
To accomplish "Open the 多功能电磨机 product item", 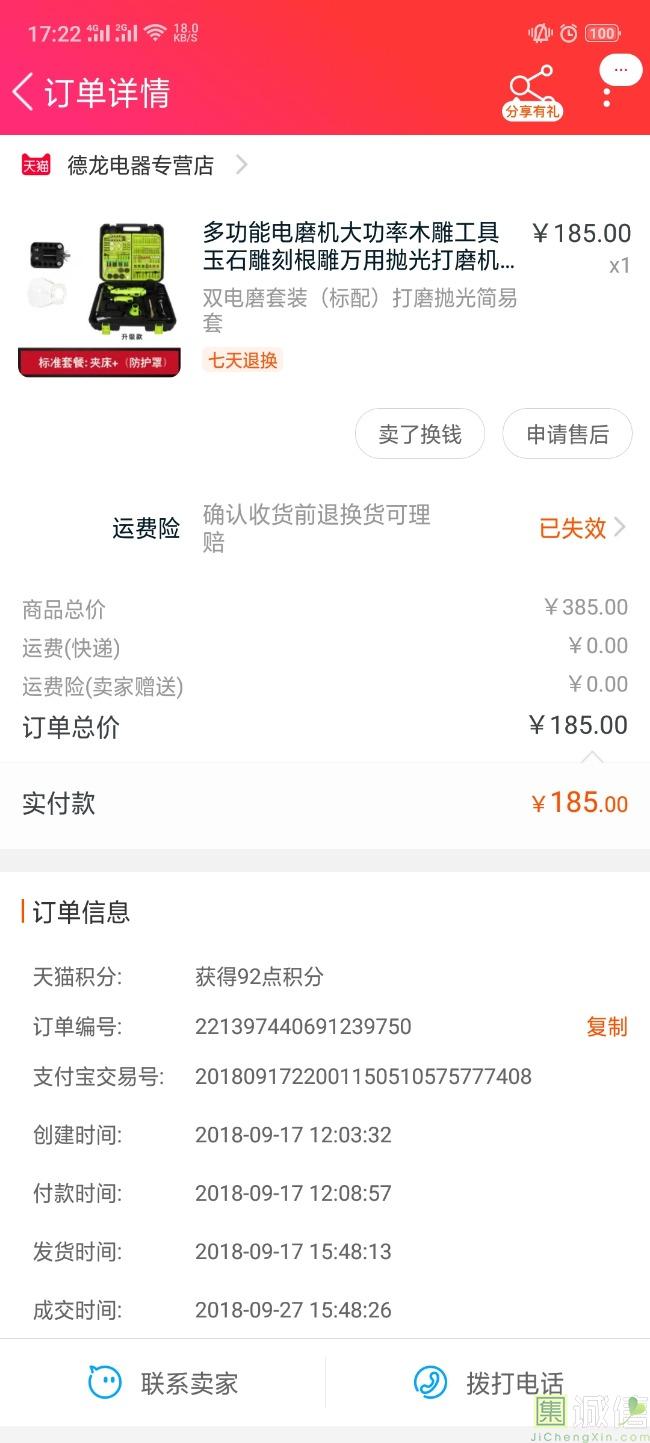I will point(325,298).
